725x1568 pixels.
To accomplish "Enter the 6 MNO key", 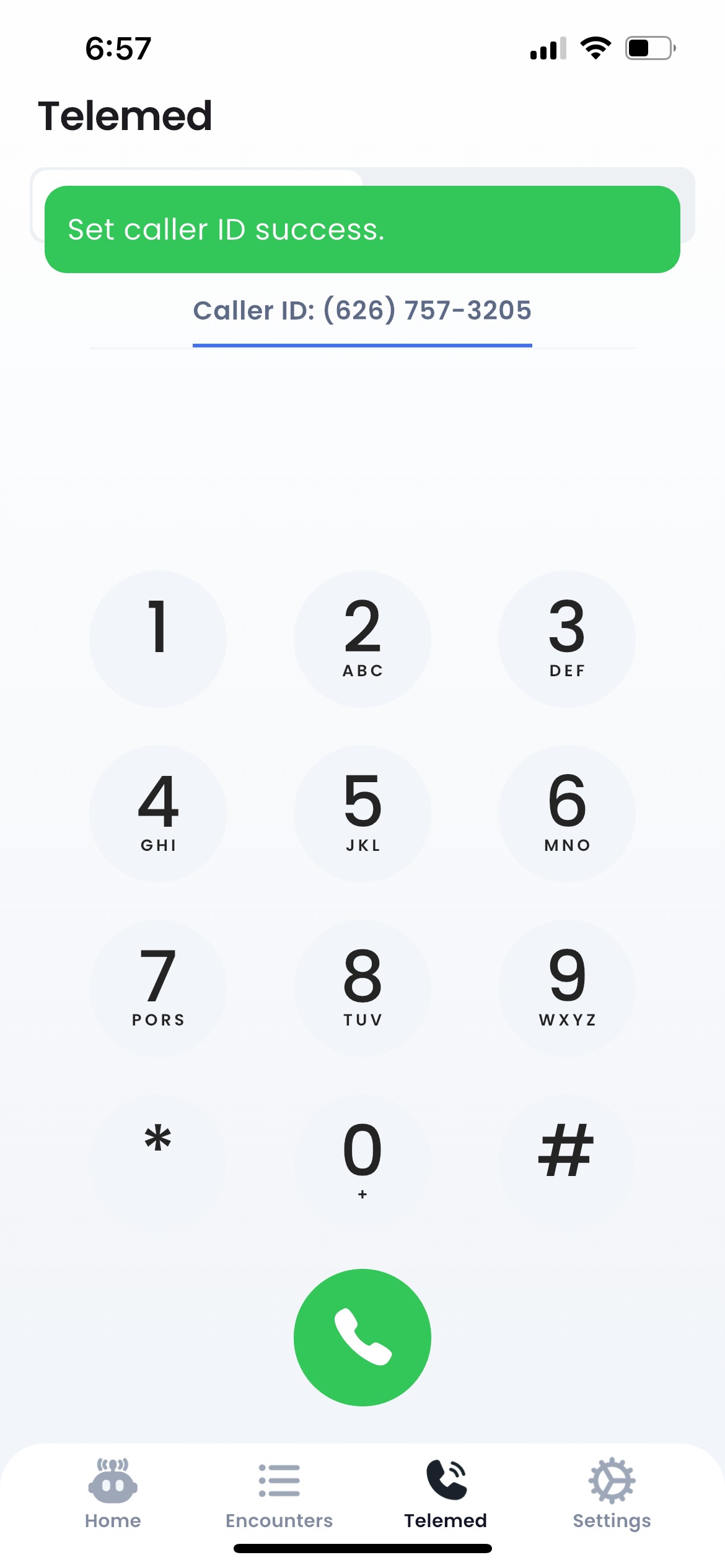I will pyautogui.click(x=567, y=814).
